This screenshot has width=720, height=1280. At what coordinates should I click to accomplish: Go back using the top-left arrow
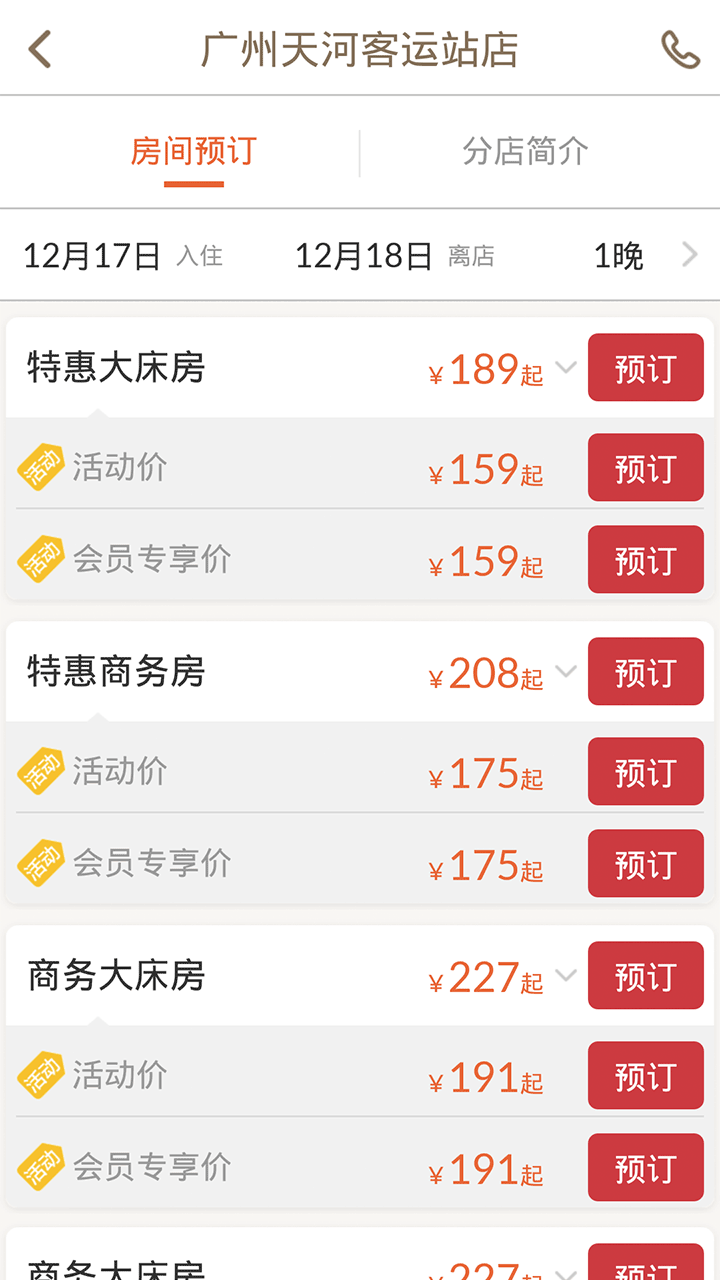[40, 49]
